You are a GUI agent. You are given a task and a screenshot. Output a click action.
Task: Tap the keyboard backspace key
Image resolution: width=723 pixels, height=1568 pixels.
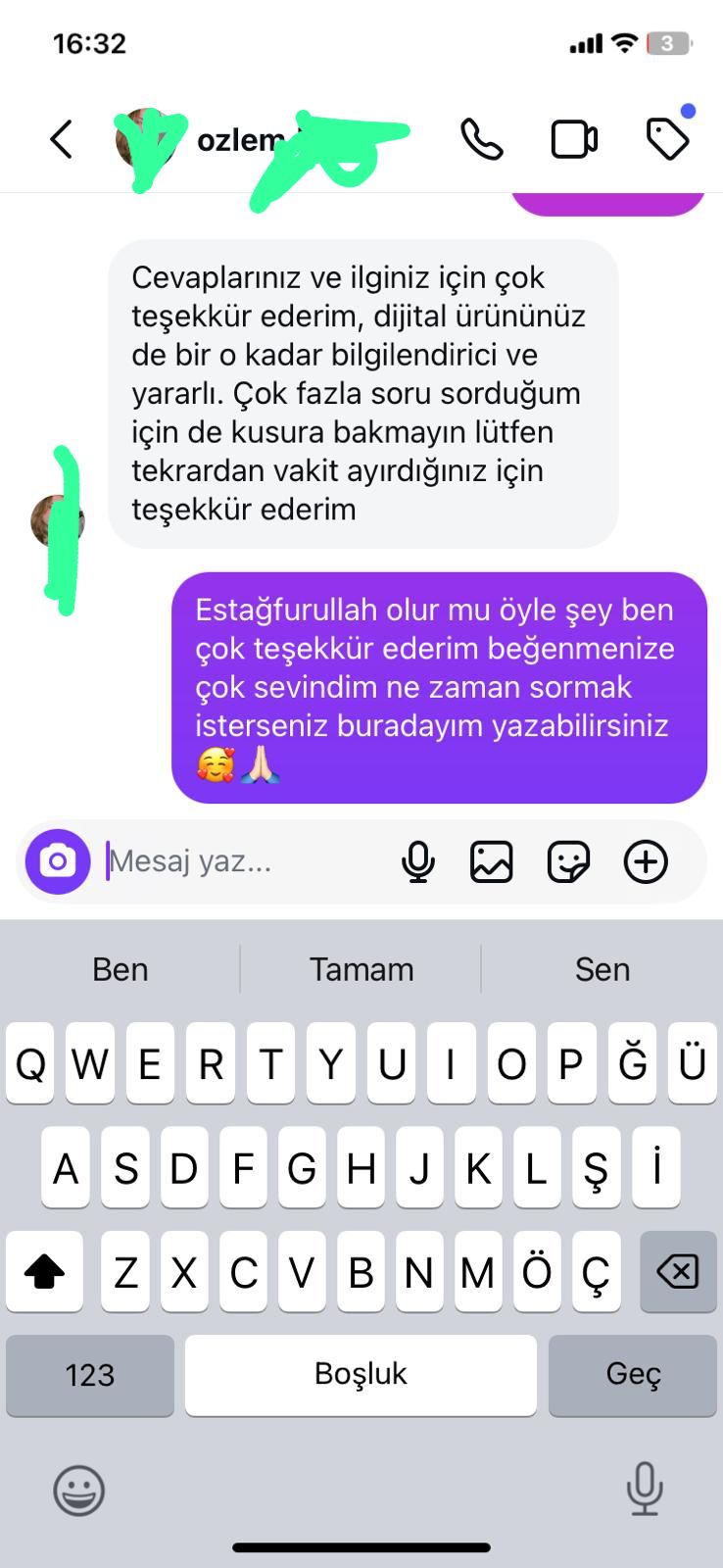pos(678,1272)
